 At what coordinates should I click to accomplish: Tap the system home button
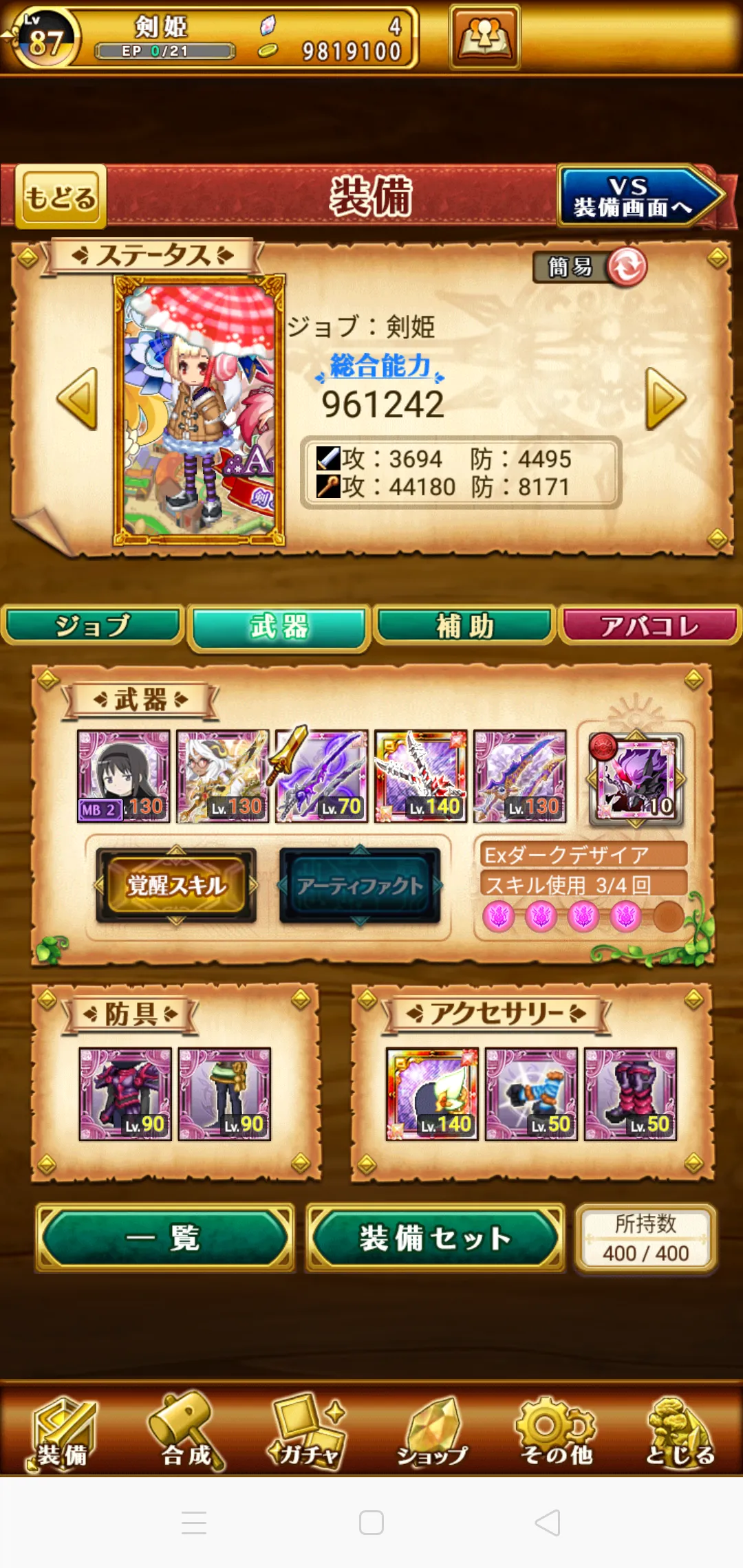tap(371, 1523)
